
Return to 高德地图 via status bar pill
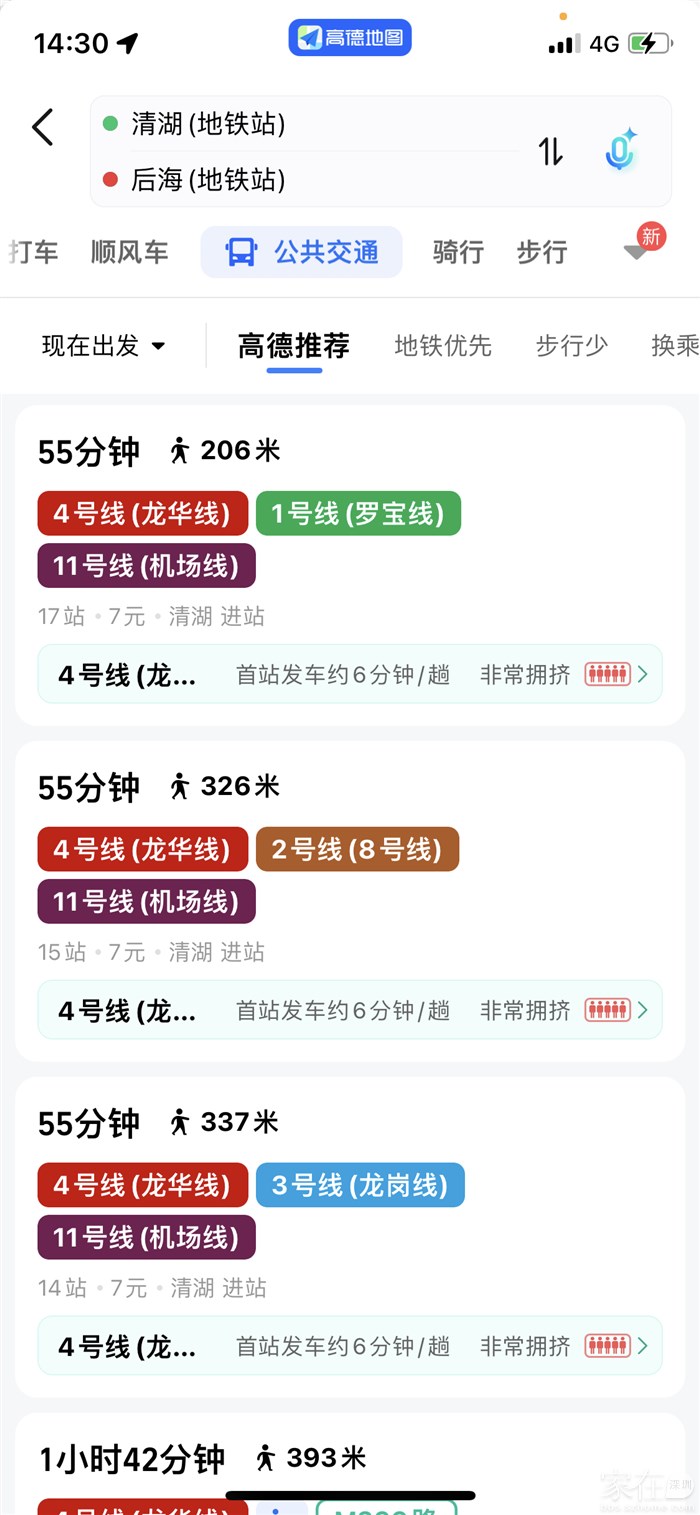[x=350, y=39]
